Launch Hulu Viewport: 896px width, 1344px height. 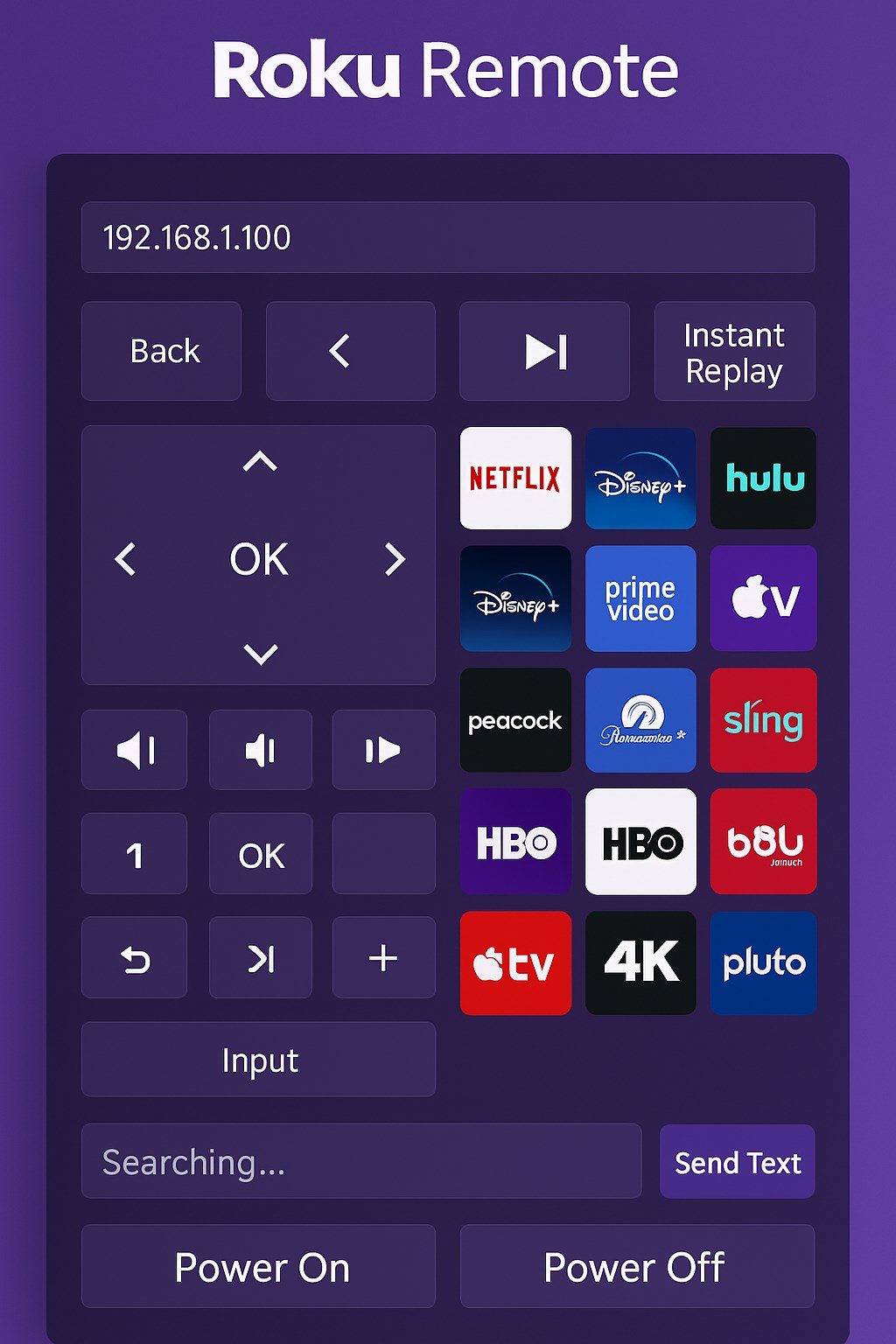click(x=763, y=478)
